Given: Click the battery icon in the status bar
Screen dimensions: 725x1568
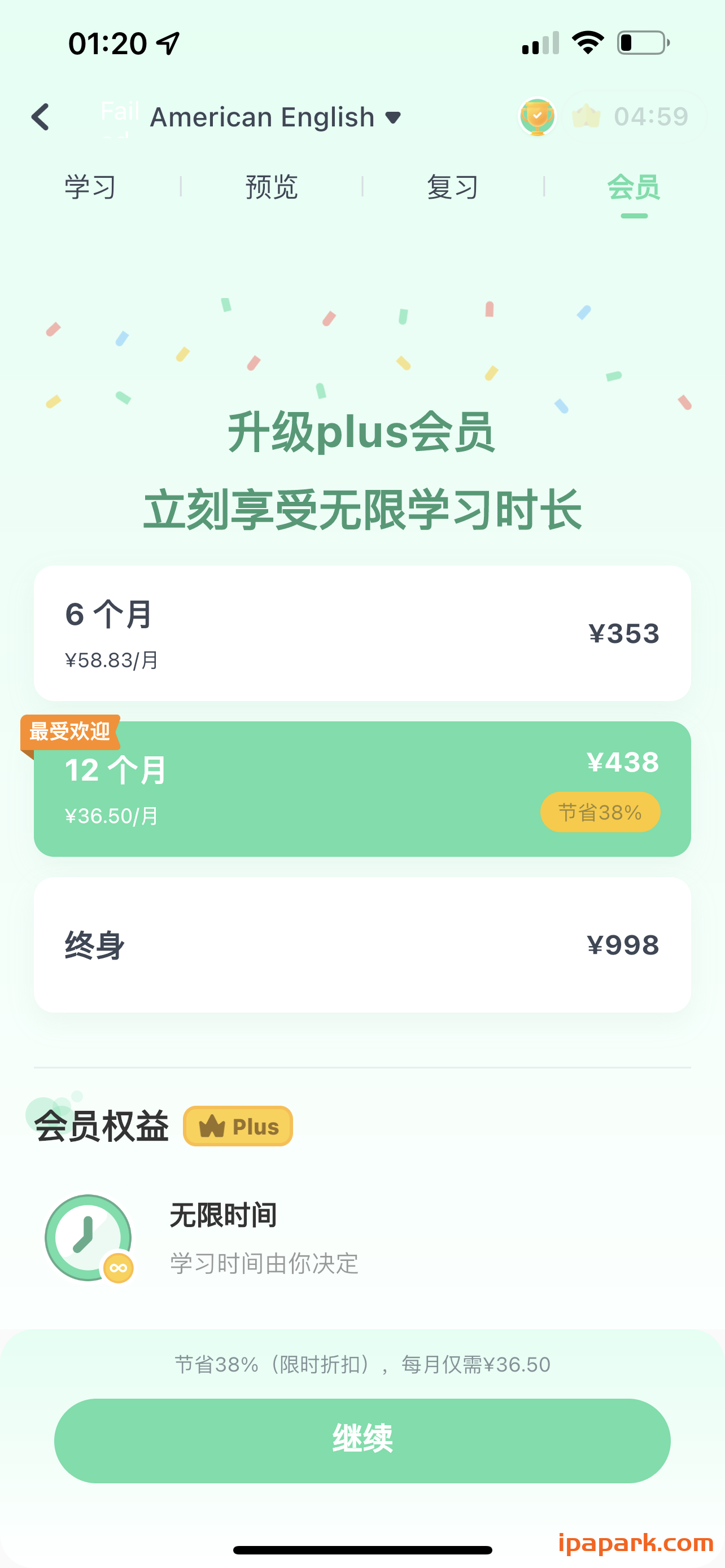Looking at the screenshot, I should (642, 42).
